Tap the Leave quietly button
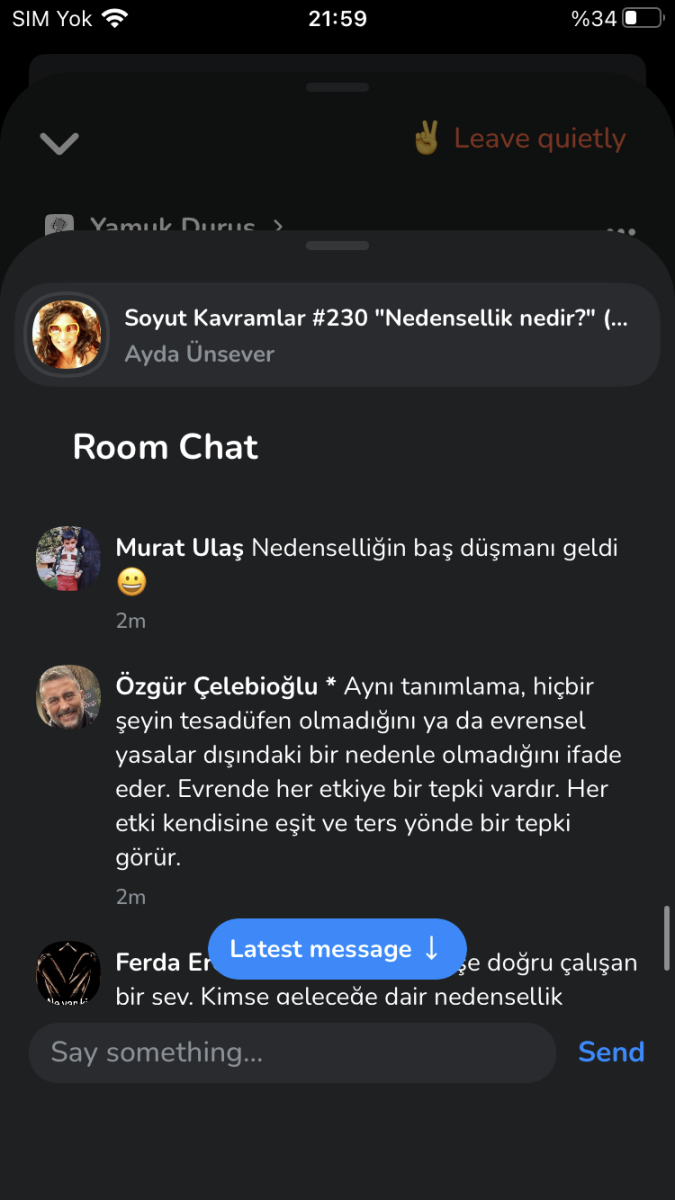675x1200 pixels. (520, 139)
